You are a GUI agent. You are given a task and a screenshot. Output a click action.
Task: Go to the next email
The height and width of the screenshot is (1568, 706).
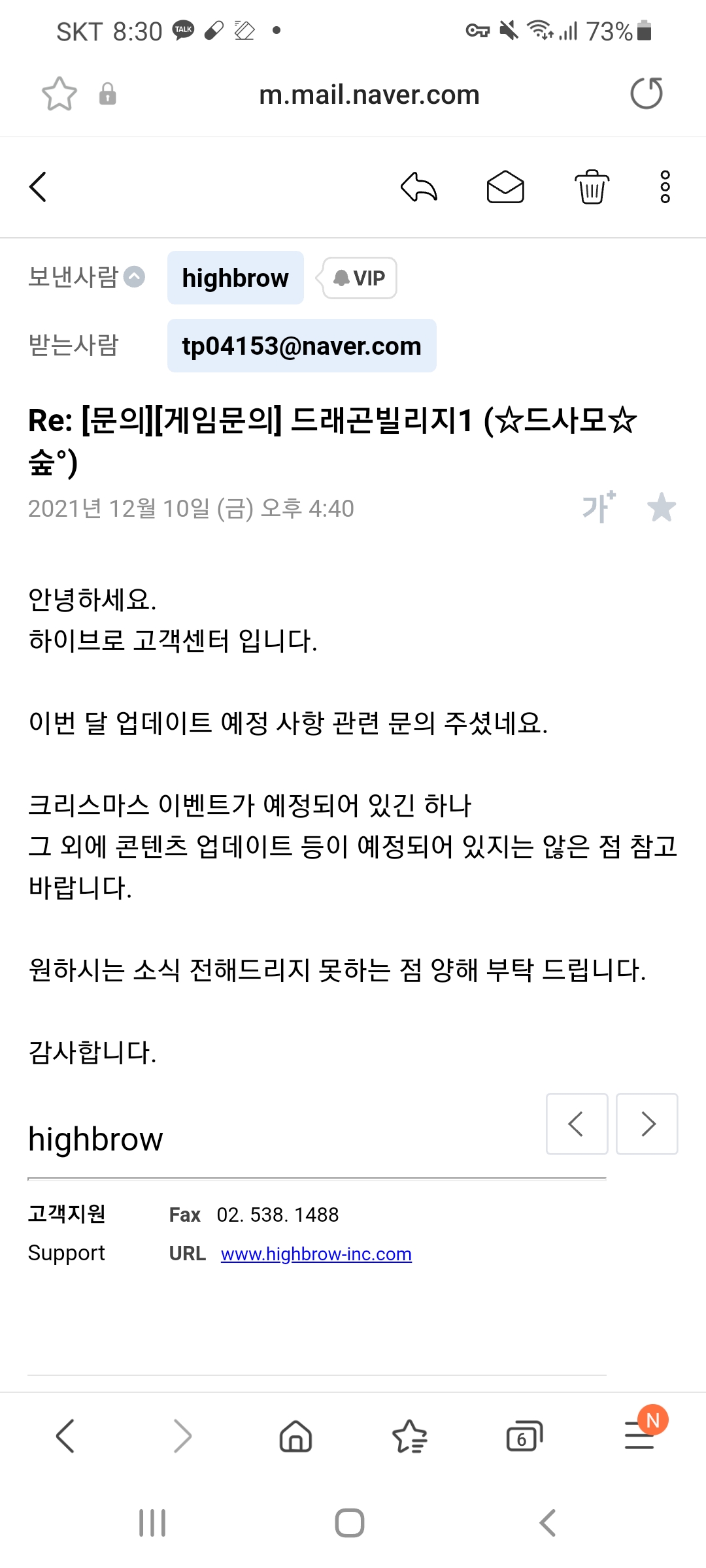click(647, 1124)
